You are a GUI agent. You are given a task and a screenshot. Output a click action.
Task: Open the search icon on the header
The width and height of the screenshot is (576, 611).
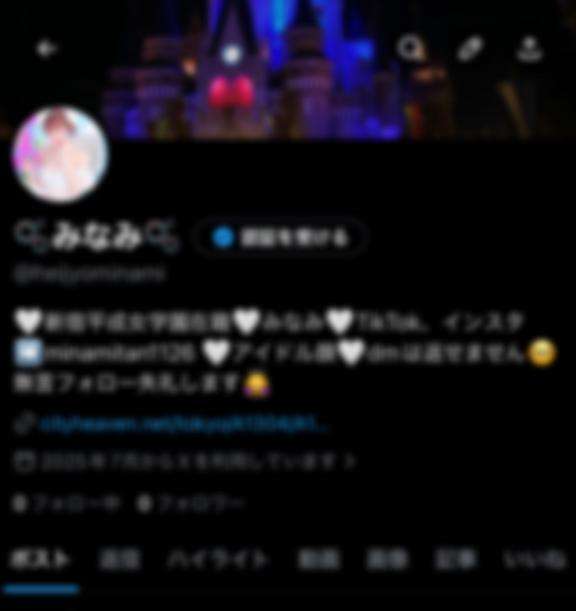pyautogui.click(x=410, y=48)
